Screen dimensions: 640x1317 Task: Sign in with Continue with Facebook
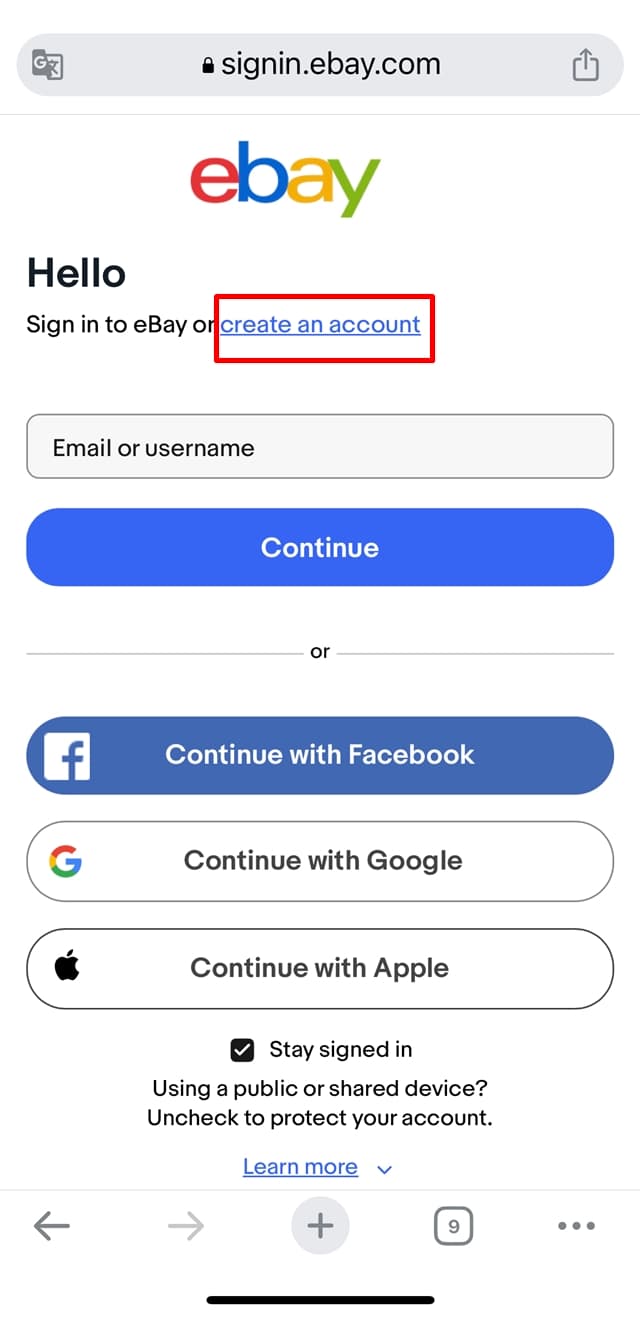coord(320,755)
